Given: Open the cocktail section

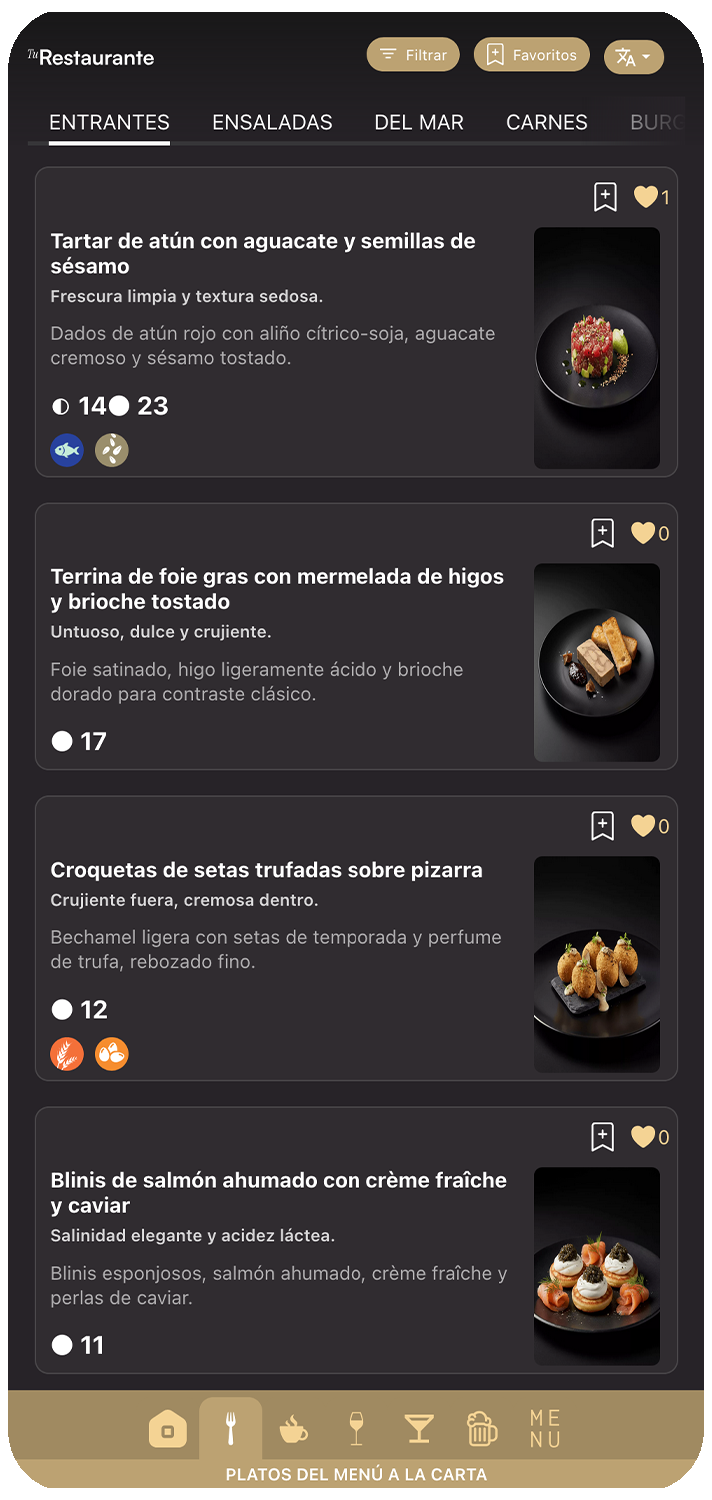Looking at the screenshot, I should click(x=418, y=1430).
